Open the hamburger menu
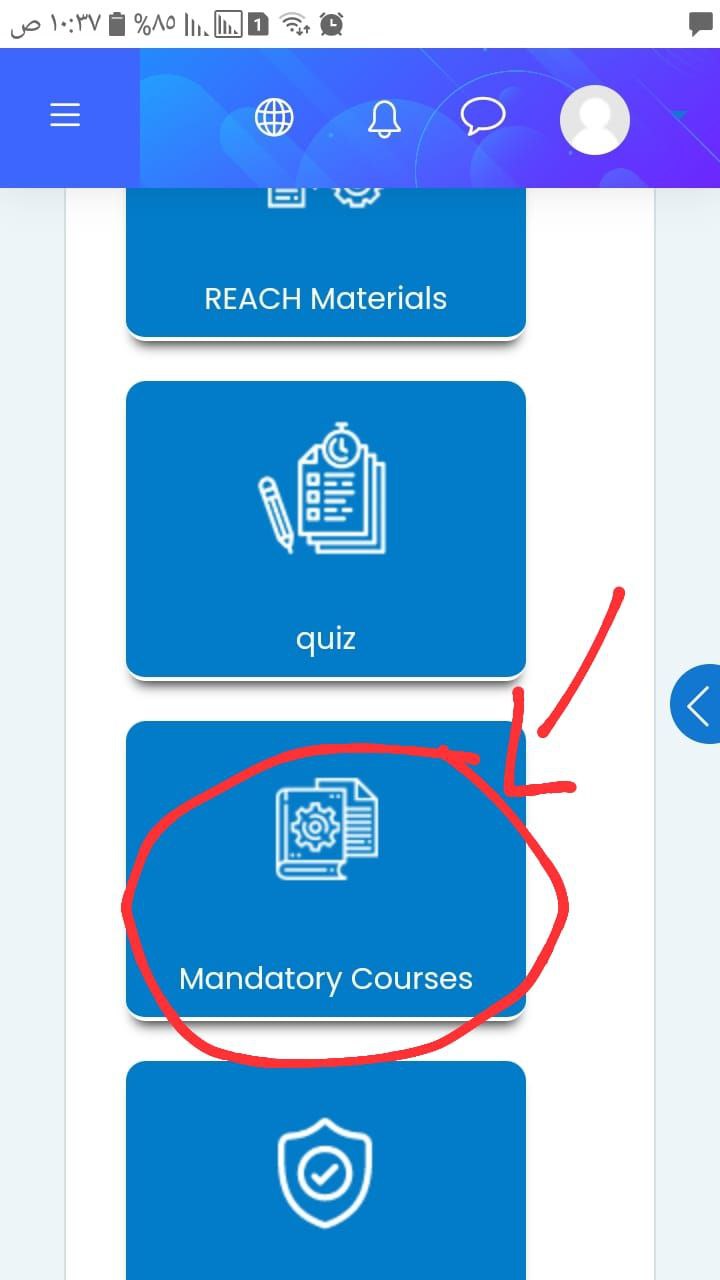 (65, 117)
